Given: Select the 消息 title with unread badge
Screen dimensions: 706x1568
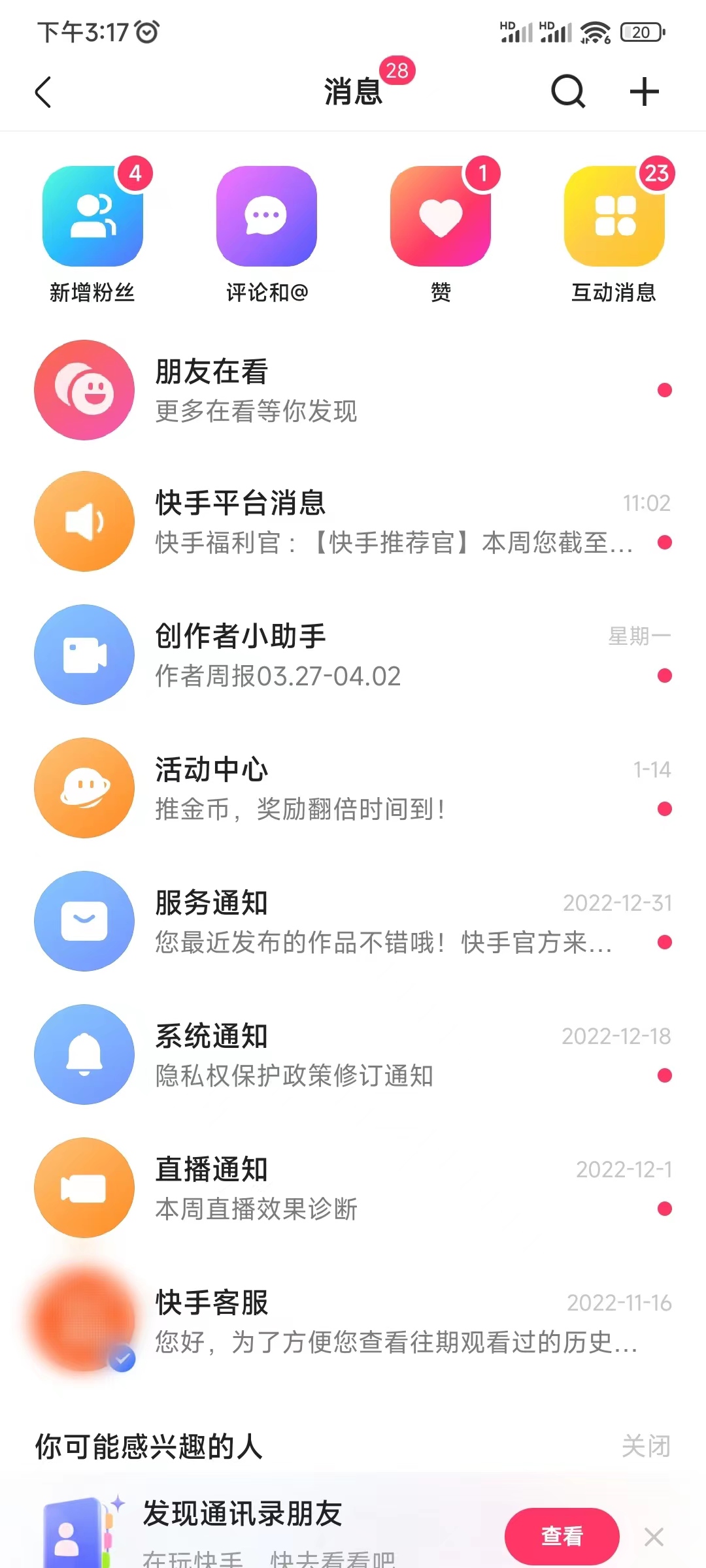Looking at the screenshot, I should coord(353,91).
